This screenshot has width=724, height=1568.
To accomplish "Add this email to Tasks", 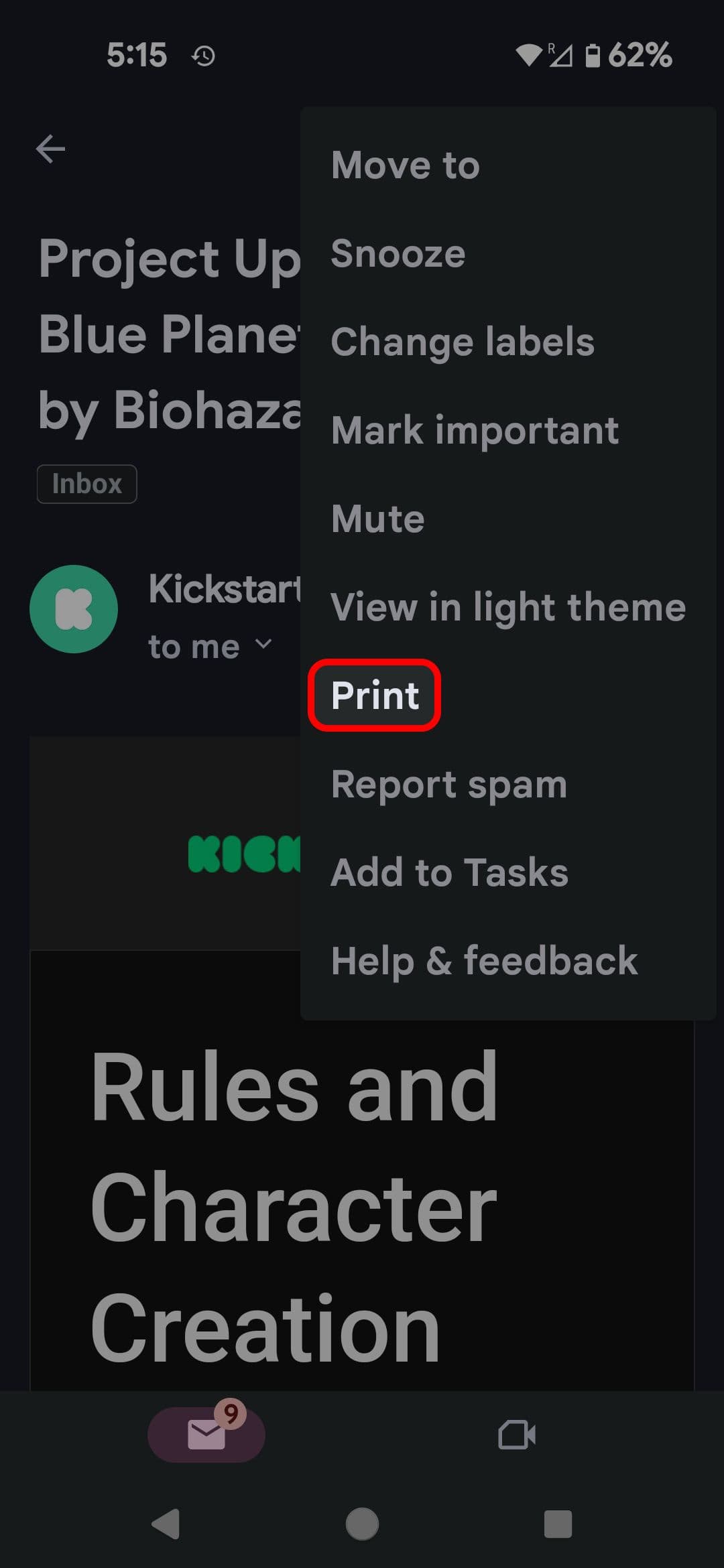I will [x=449, y=872].
